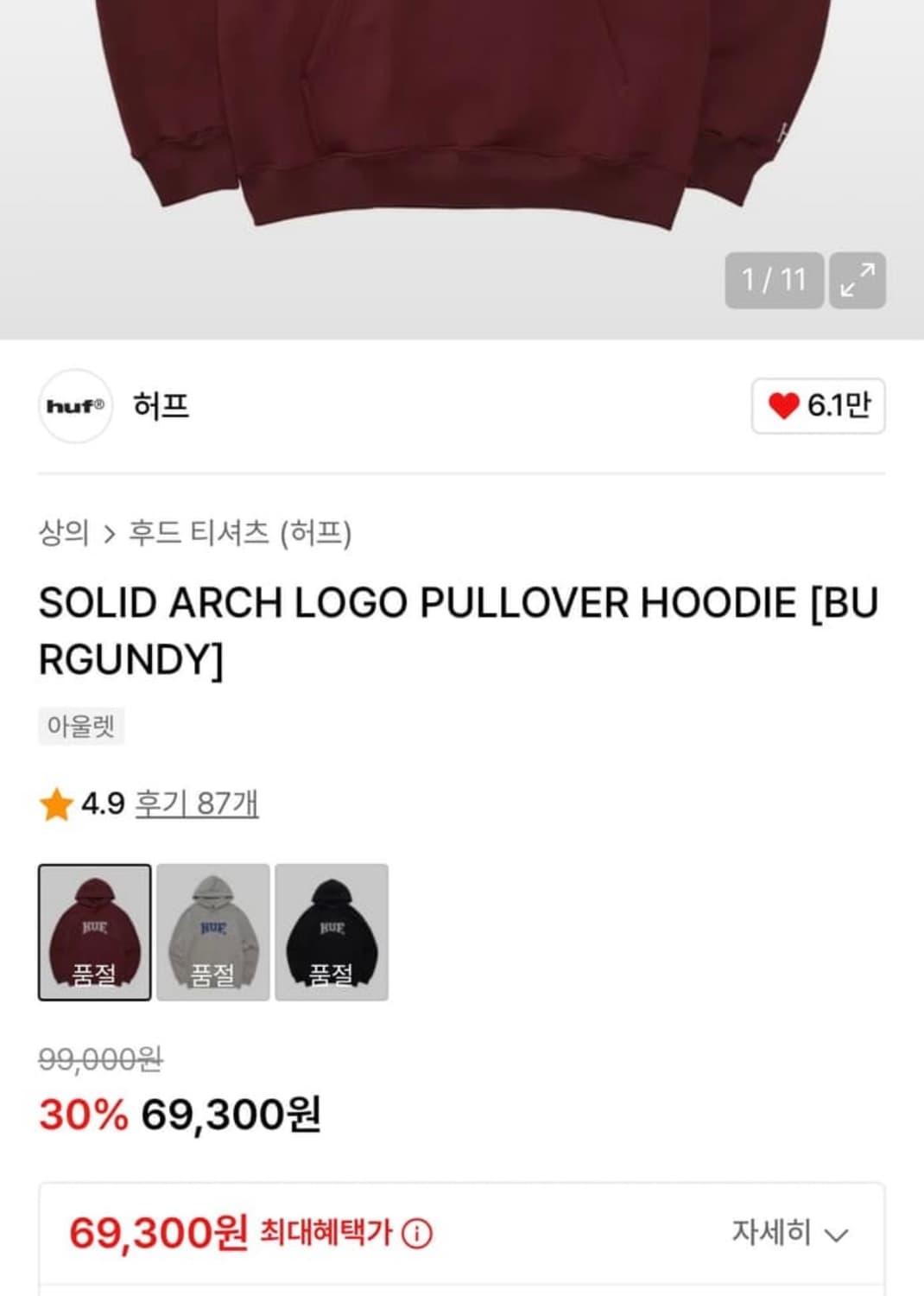Tap the main hoodie product photo
This screenshot has width=924, height=1296.
click(462, 130)
